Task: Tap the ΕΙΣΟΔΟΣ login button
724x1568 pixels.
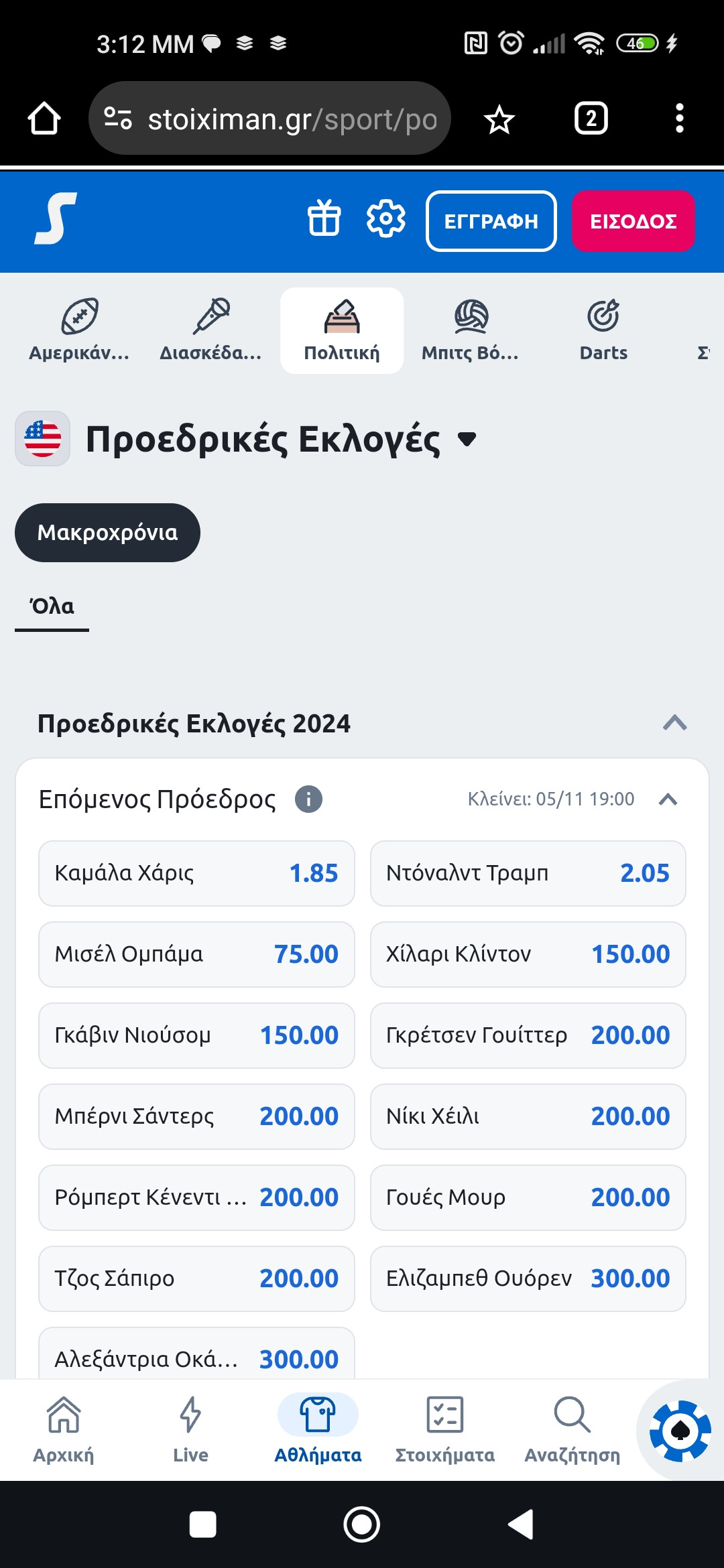Action: [x=633, y=221]
